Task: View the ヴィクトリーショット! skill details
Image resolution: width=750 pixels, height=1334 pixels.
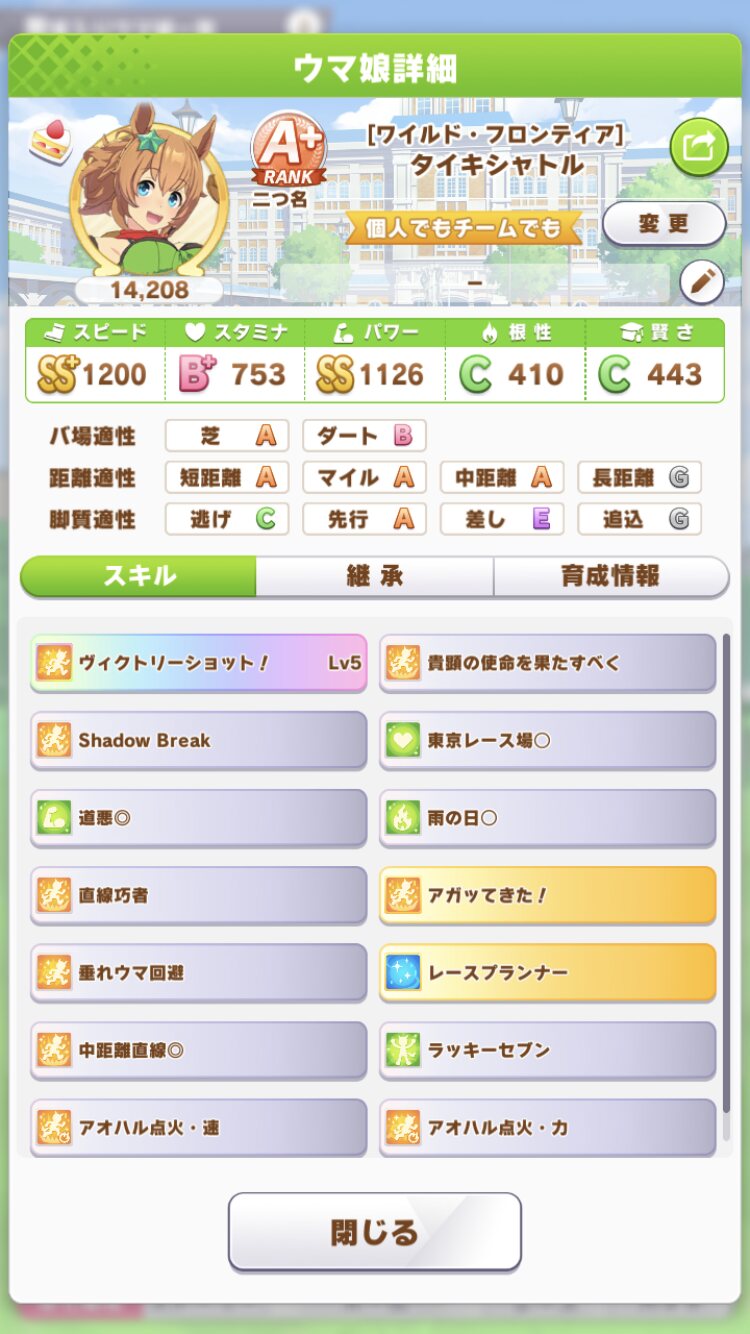Action: tap(198, 662)
